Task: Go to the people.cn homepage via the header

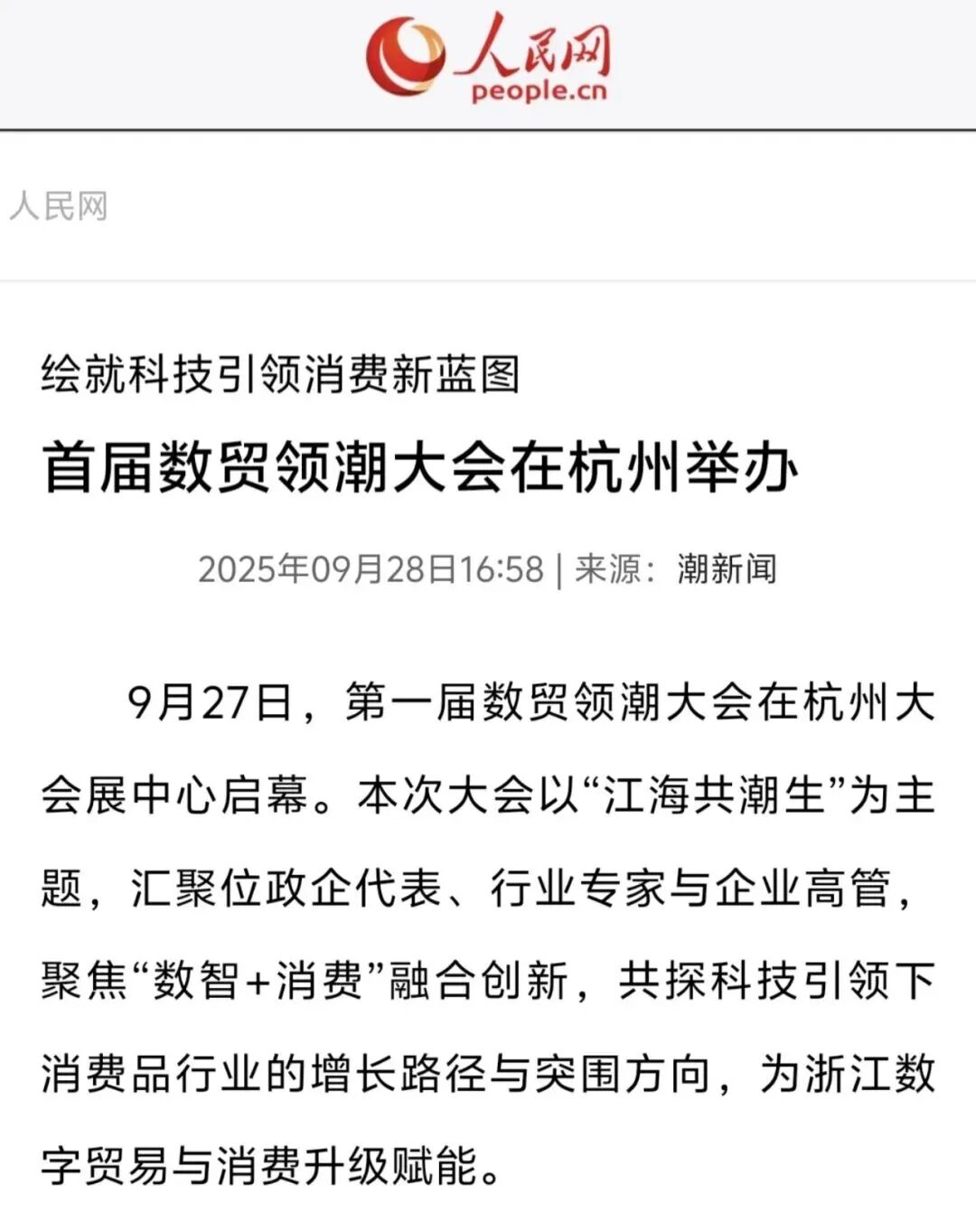Action: pyautogui.click(x=488, y=57)
